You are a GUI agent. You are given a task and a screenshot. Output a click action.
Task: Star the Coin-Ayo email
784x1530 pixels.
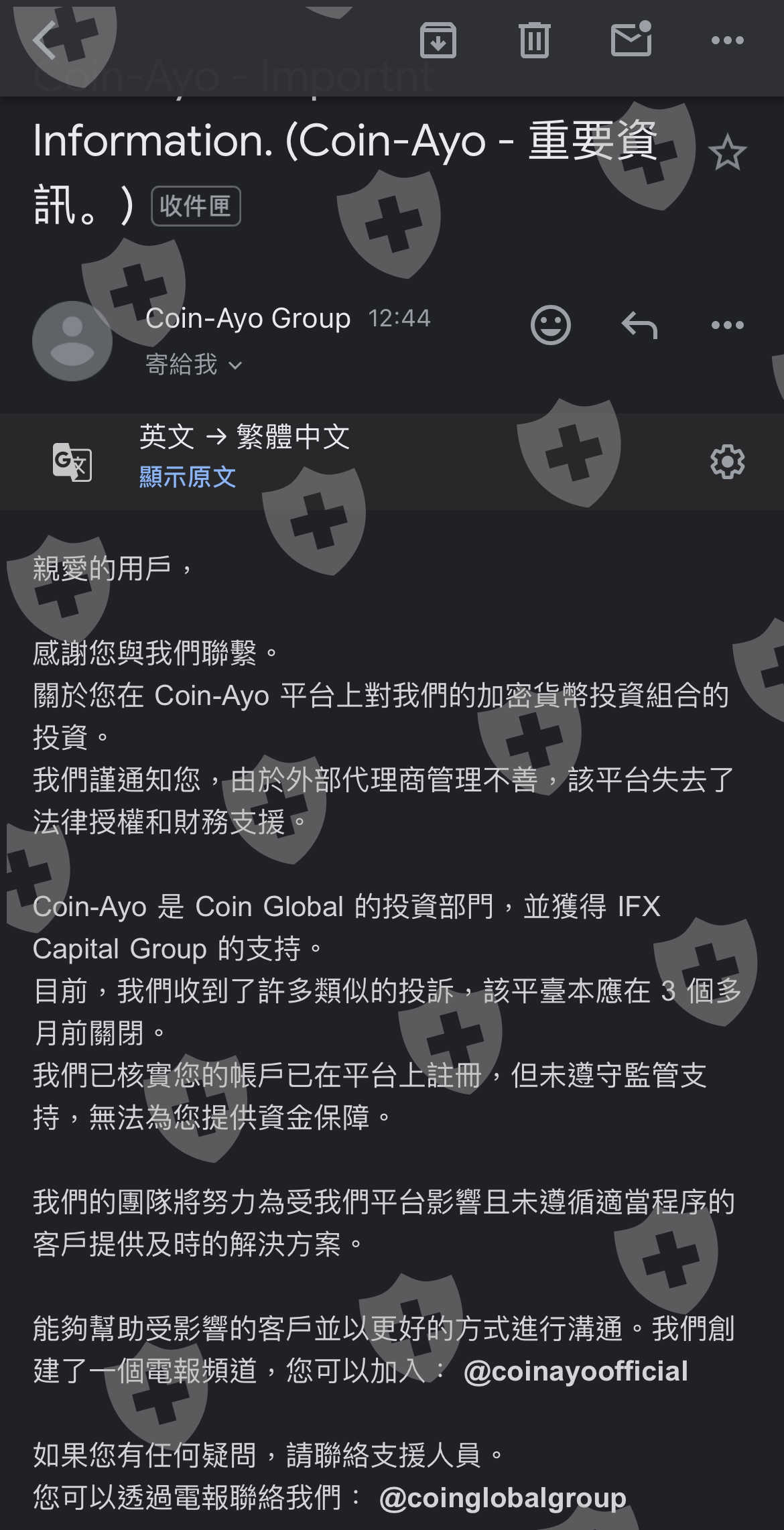click(x=727, y=153)
